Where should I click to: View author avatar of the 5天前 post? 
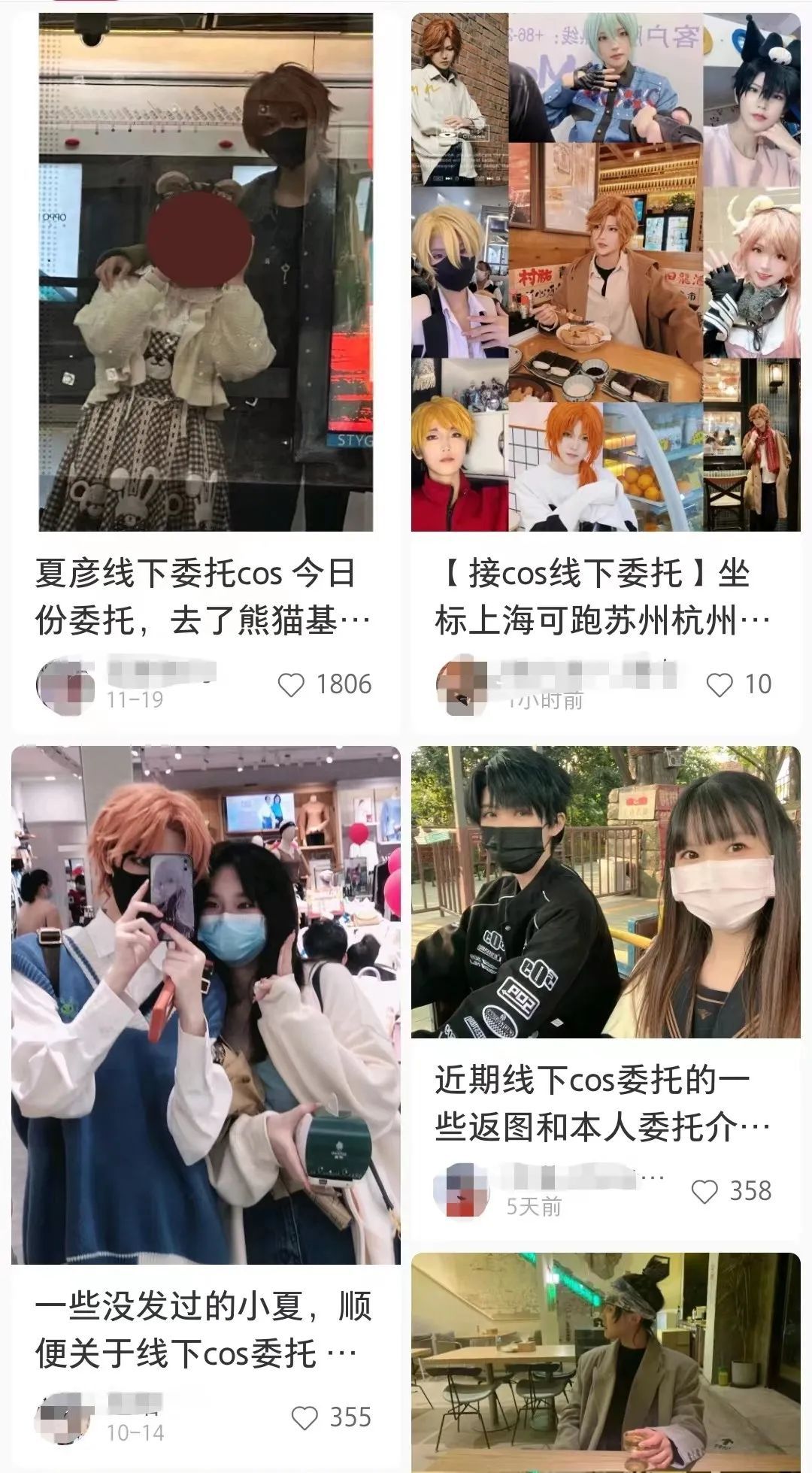[x=462, y=1191]
